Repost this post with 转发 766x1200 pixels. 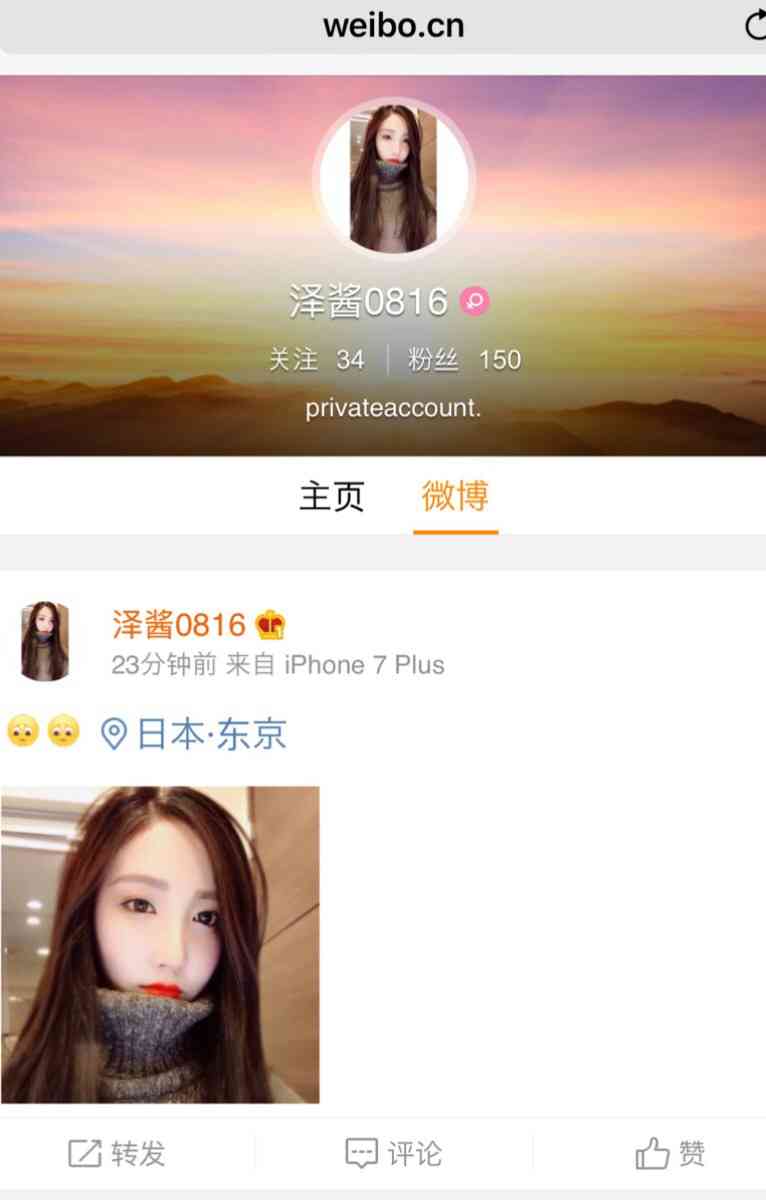click(x=117, y=1154)
